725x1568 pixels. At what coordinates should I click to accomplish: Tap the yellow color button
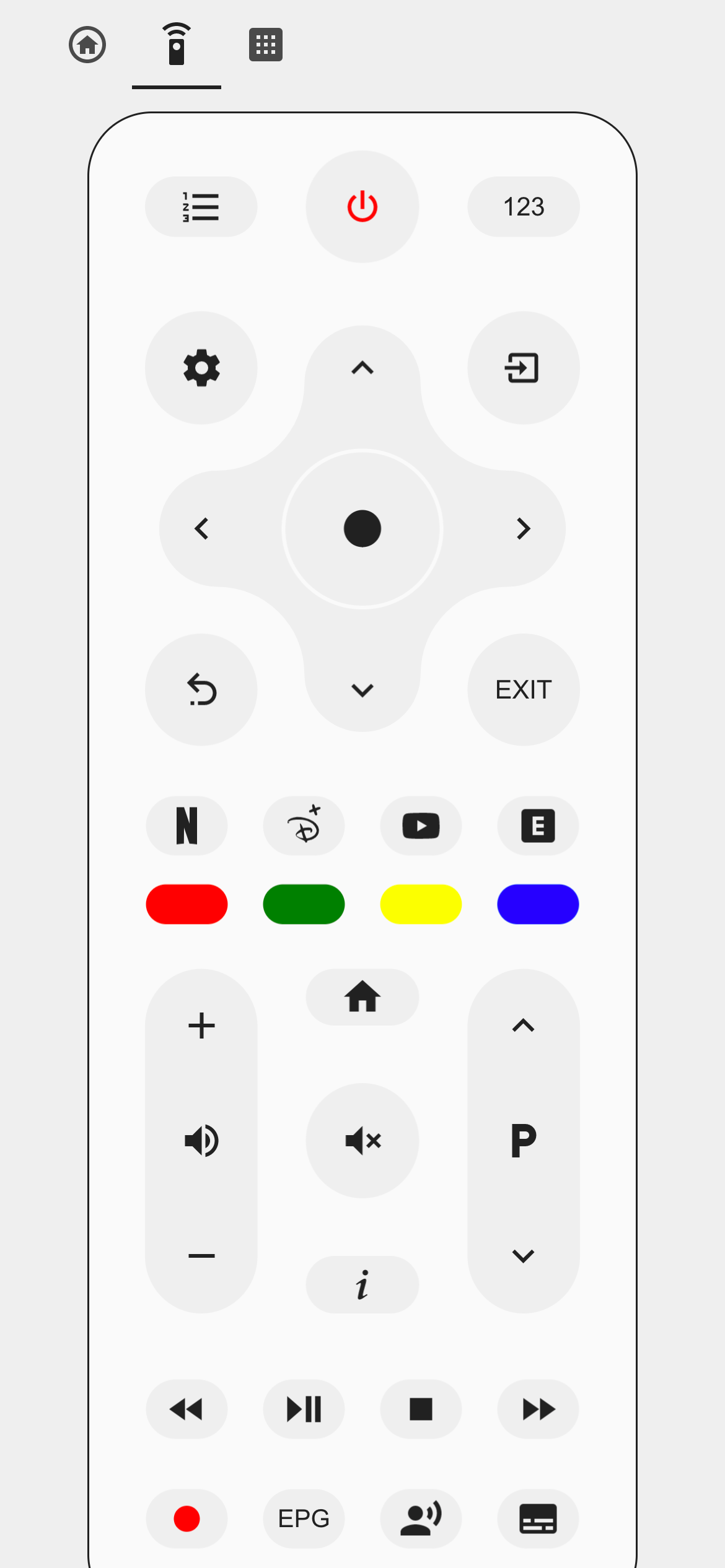coord(421,904)
